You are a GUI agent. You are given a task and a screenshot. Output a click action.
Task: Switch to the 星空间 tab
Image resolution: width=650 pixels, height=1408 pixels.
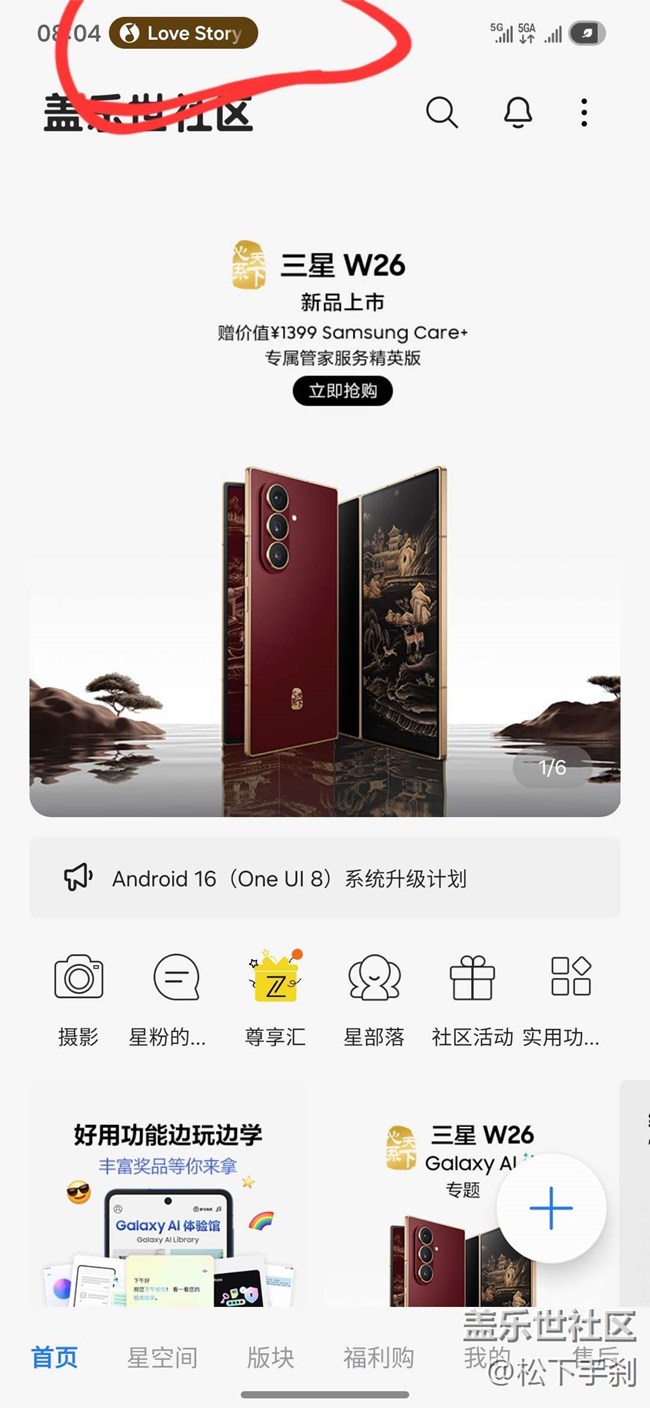point(162,1357)
